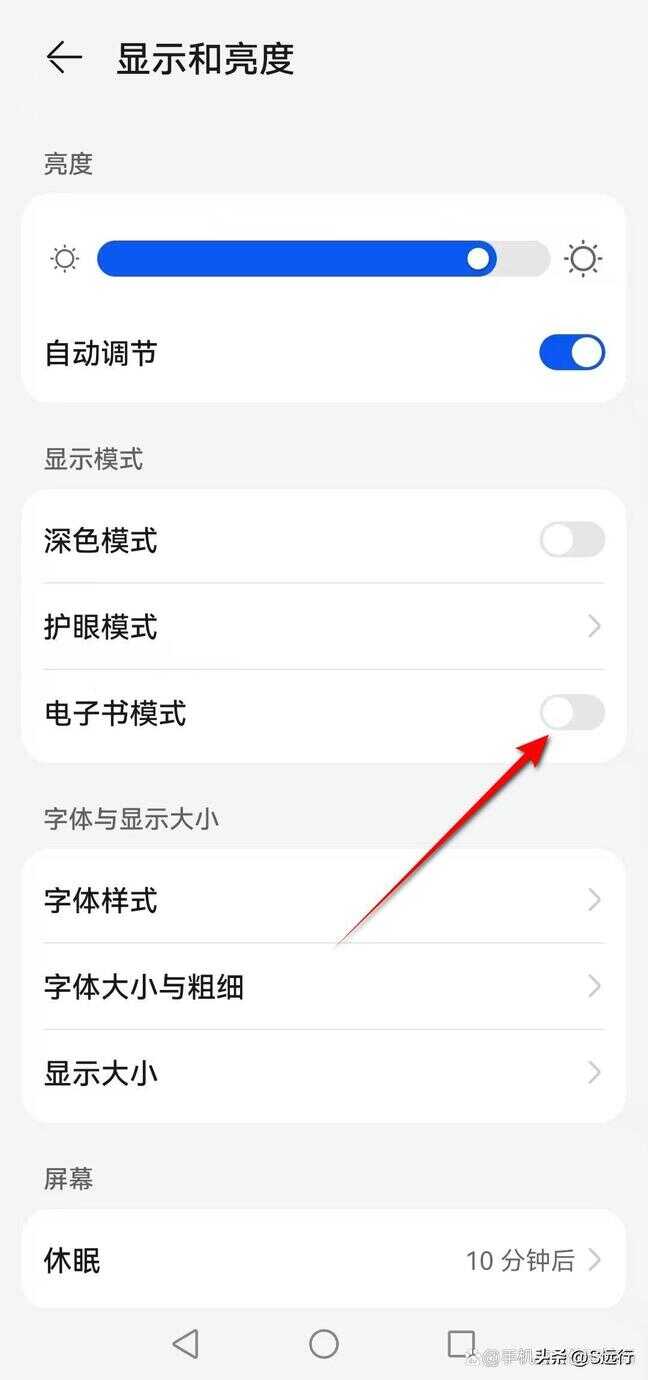This screenshot has width=648, height=1380.
Task: Enable 深色模式
Action: click(x=571, y=540)
